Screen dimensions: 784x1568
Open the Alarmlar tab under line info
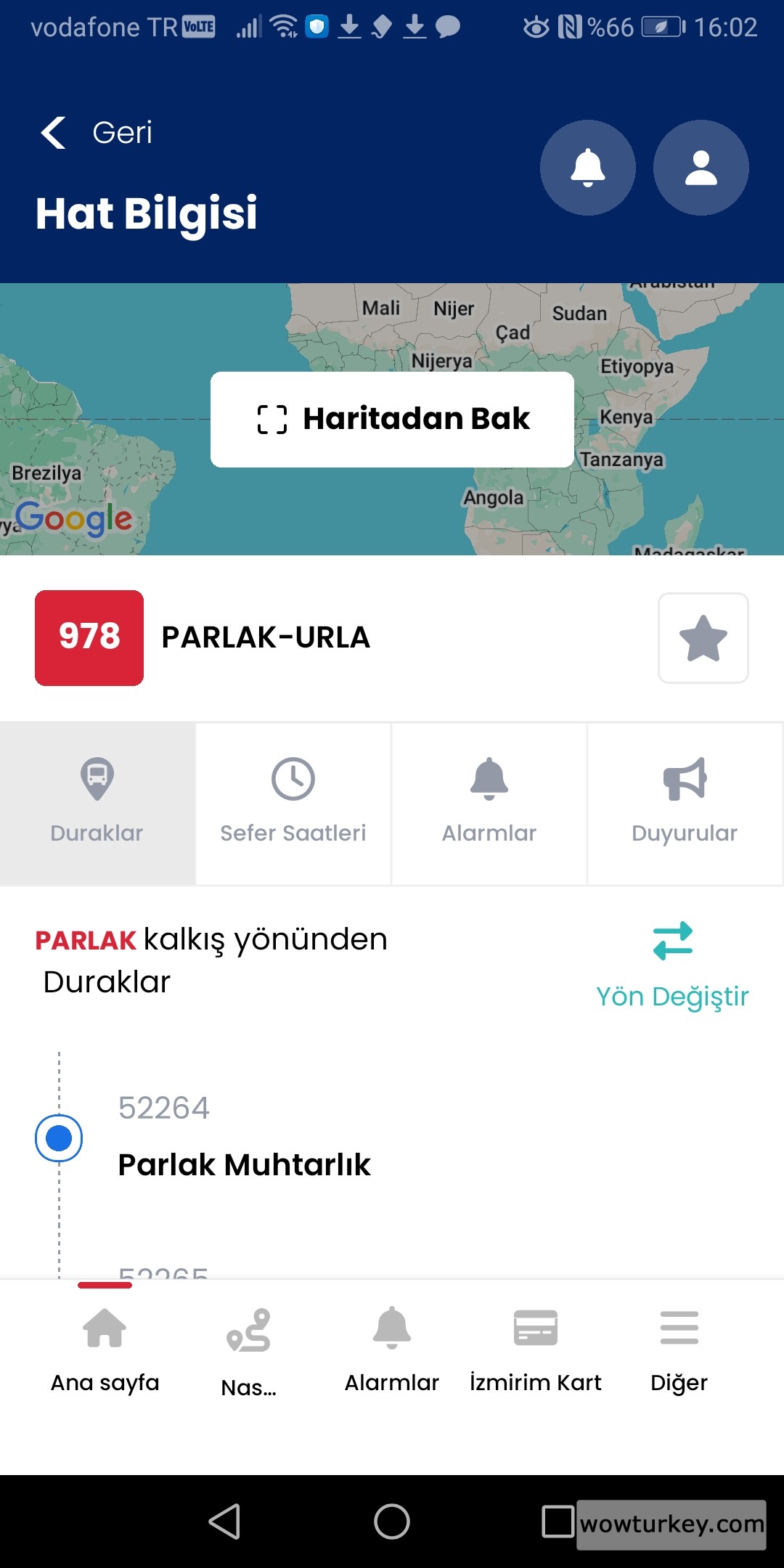[x=489, y=803]
